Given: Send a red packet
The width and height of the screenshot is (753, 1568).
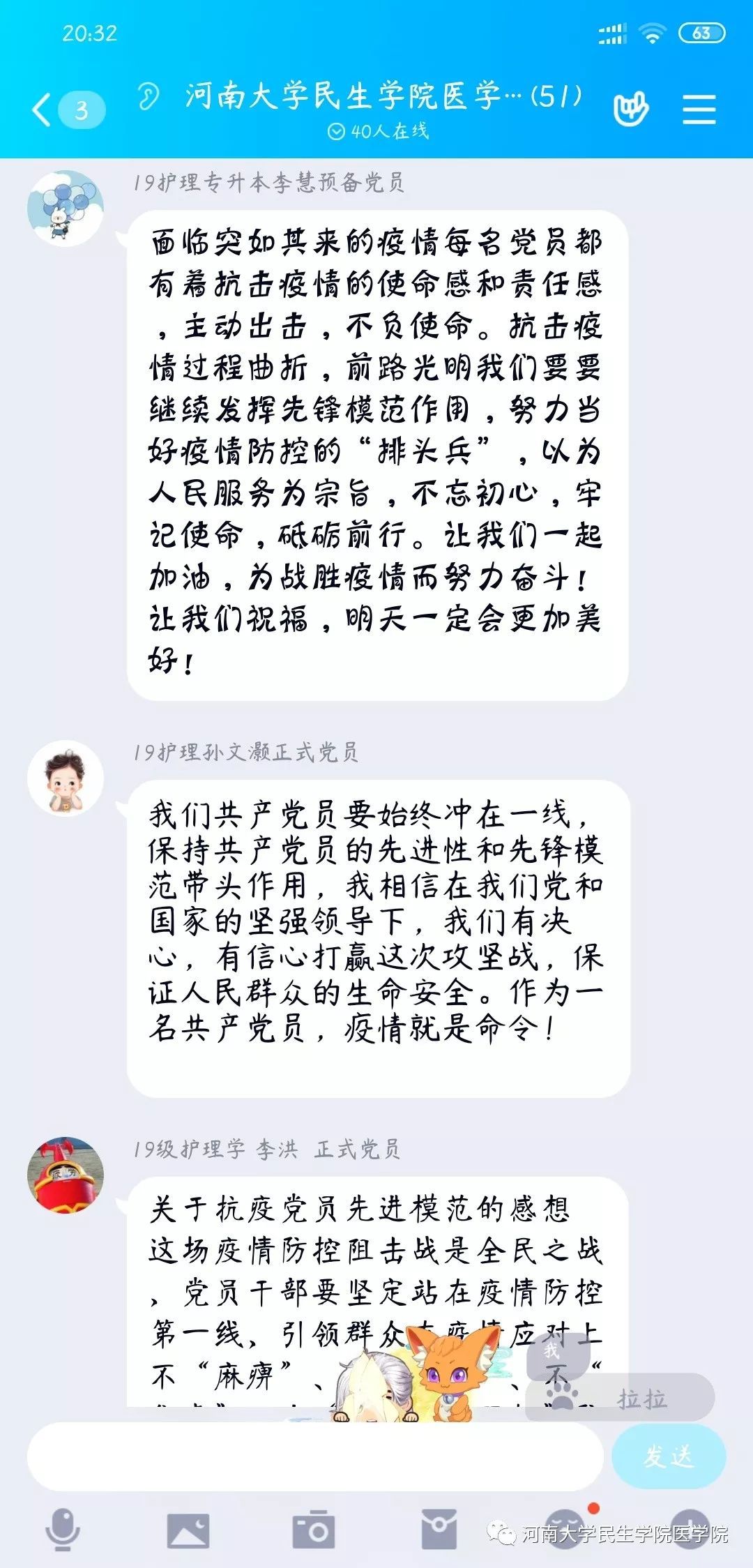Looking at the screenshot, I should coord(439,1529).
